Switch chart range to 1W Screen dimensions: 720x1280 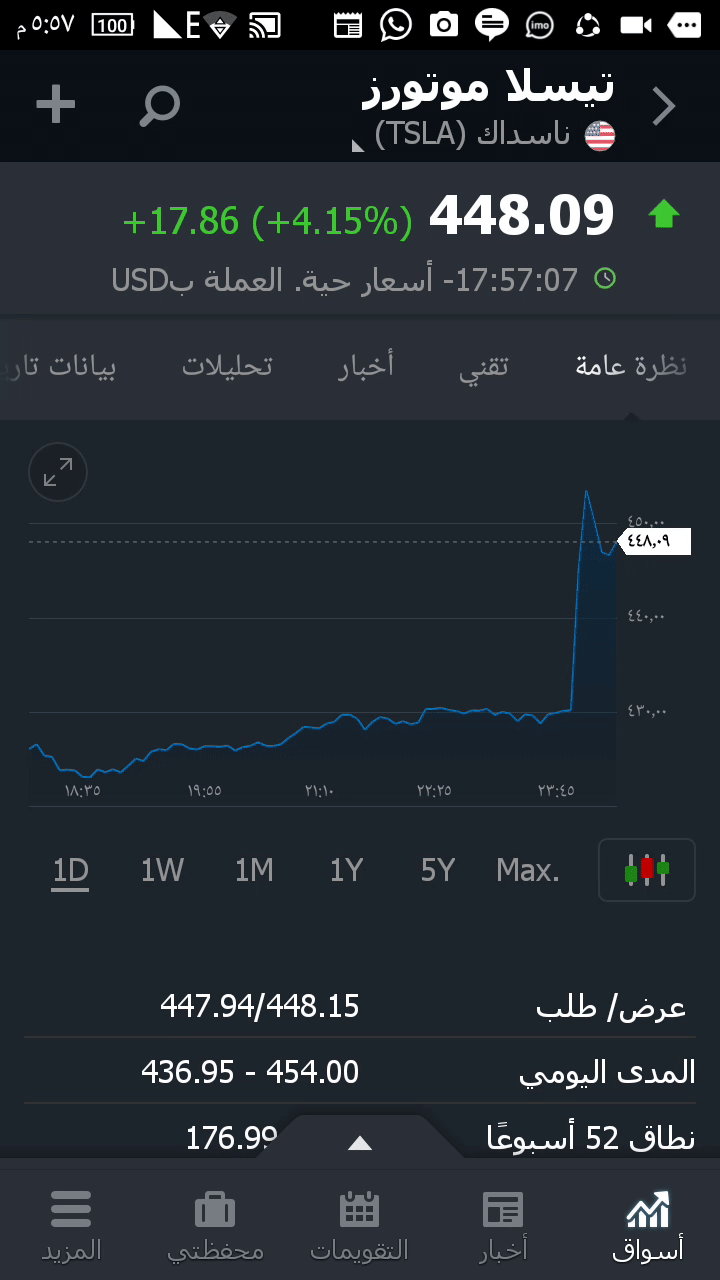[x=162, y=871]
